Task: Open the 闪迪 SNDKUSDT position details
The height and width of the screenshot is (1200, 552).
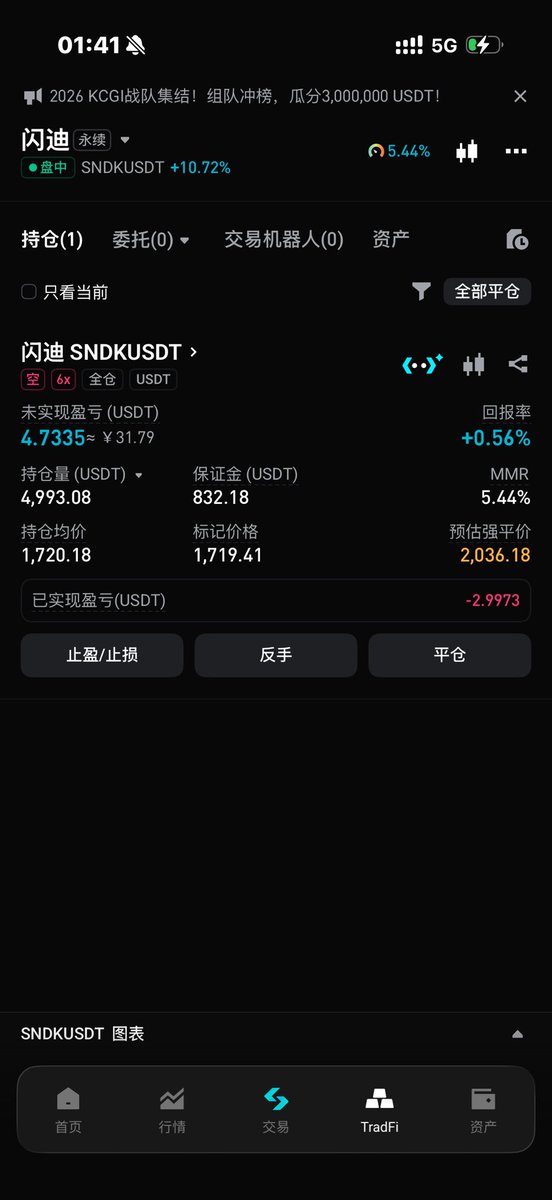Action: (110, 352)
